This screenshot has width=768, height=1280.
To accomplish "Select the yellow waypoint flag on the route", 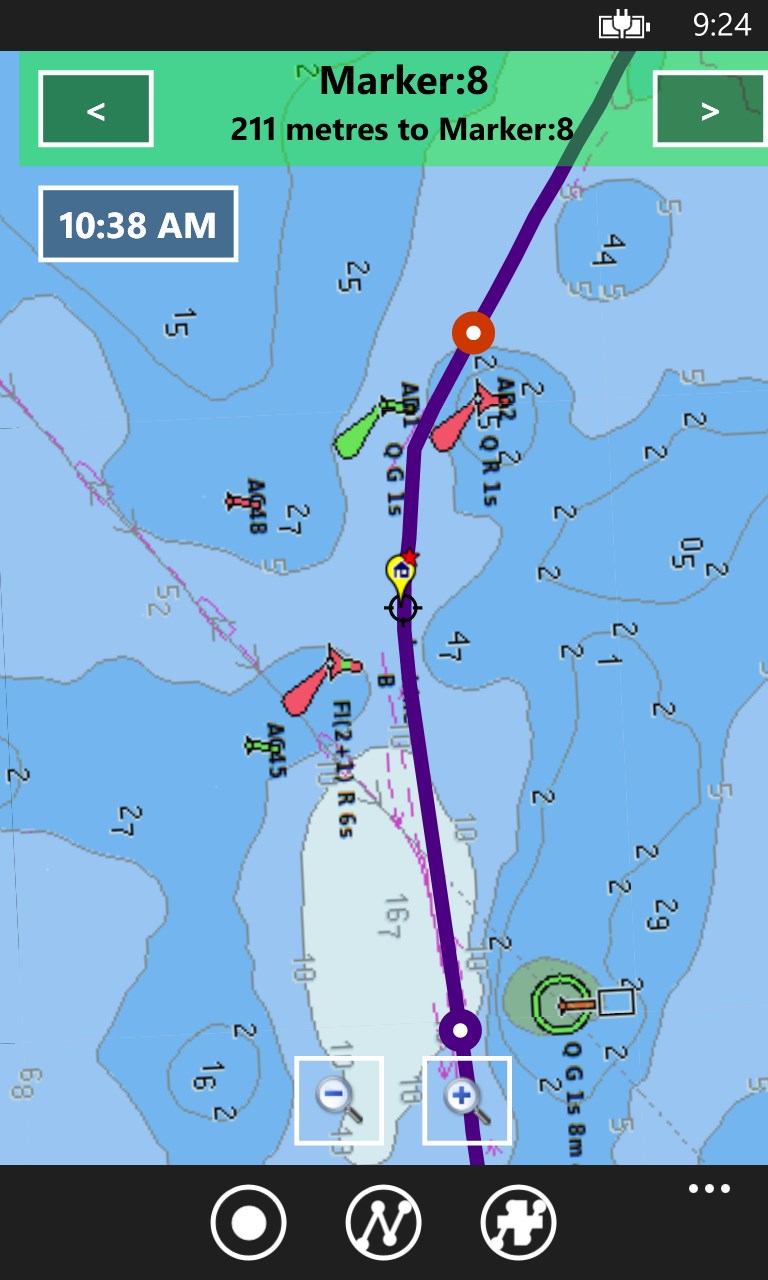I will point(400,570).
